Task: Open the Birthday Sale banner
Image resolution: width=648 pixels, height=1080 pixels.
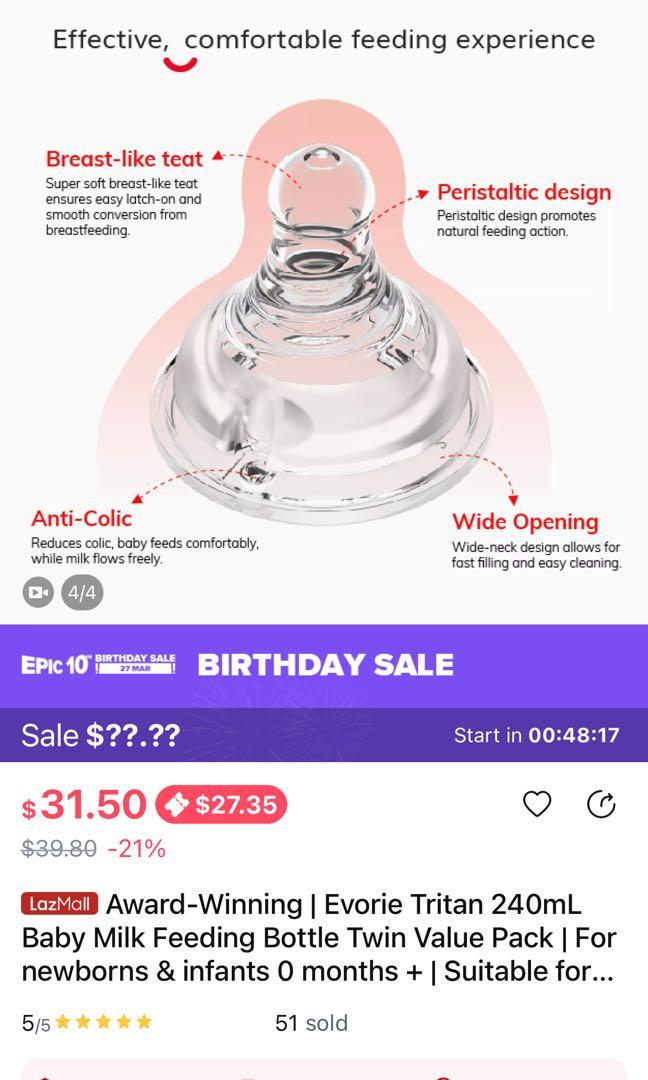Action: pos(324,665)
